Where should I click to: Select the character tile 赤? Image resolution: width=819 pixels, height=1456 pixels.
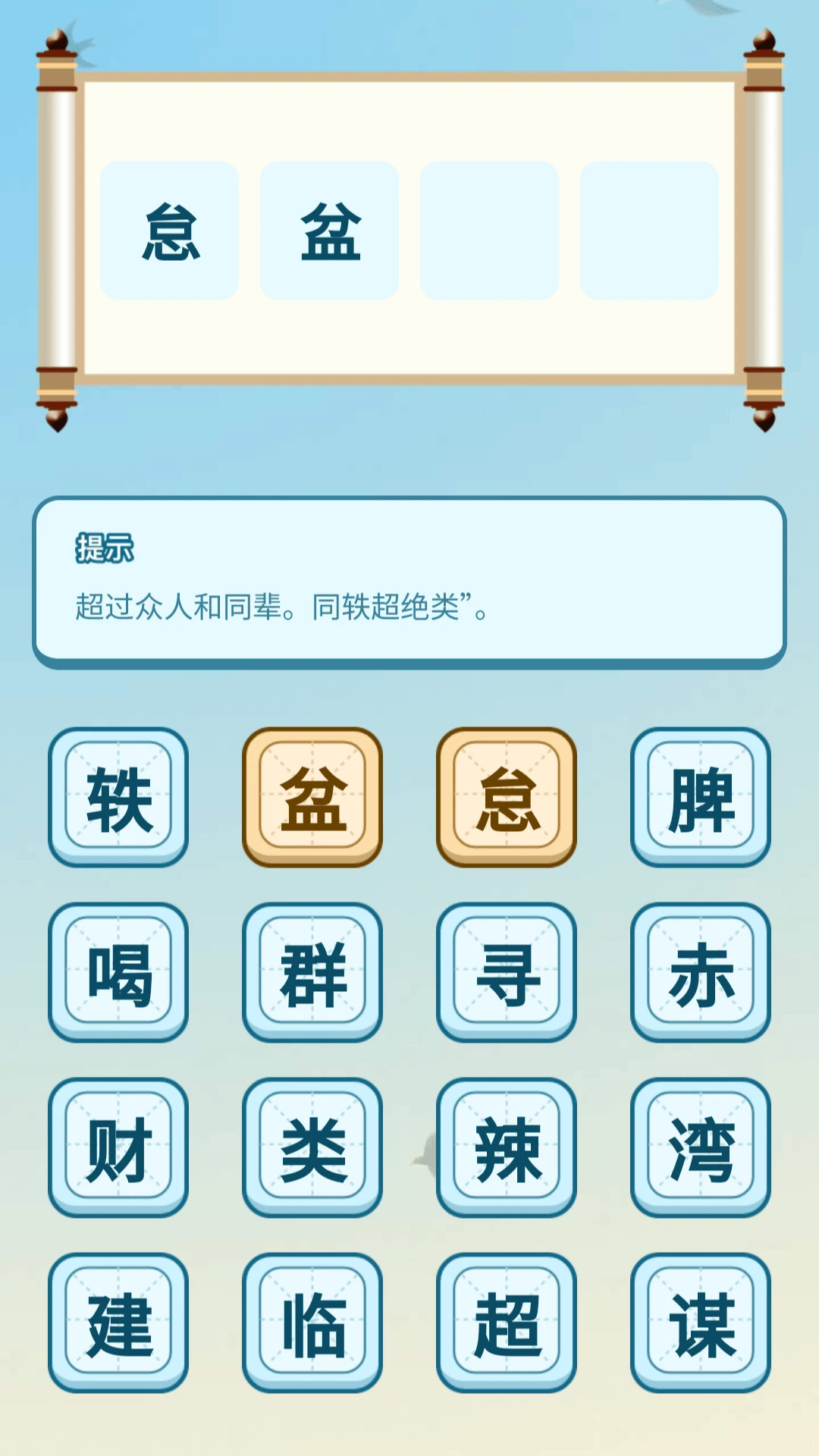[698, 977]
